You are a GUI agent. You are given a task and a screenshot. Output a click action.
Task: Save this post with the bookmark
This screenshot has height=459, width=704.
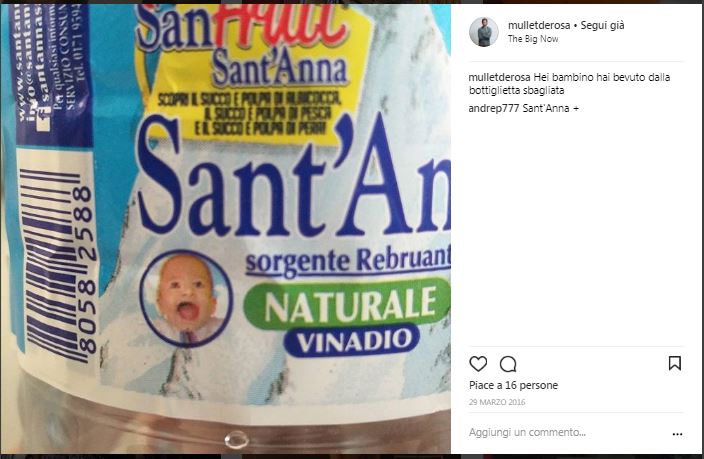pos(675,364)
